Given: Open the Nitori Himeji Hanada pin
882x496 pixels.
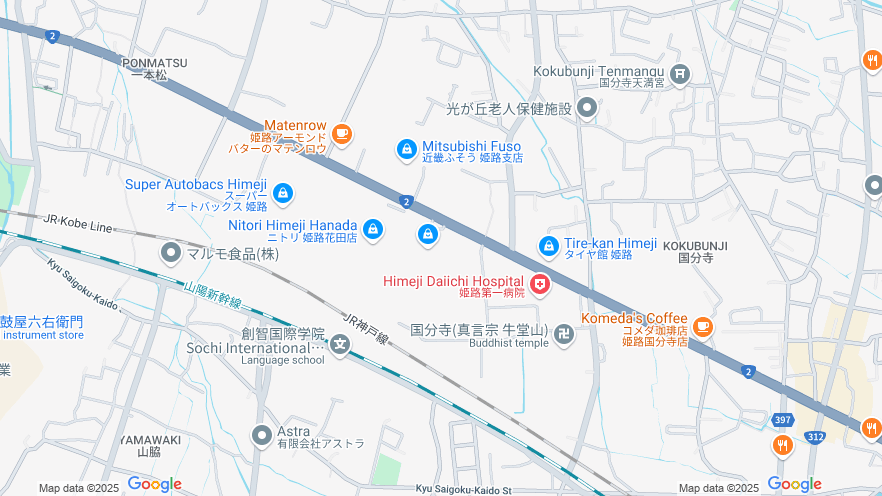Looking at the screenshot, I should pos(373,230).
